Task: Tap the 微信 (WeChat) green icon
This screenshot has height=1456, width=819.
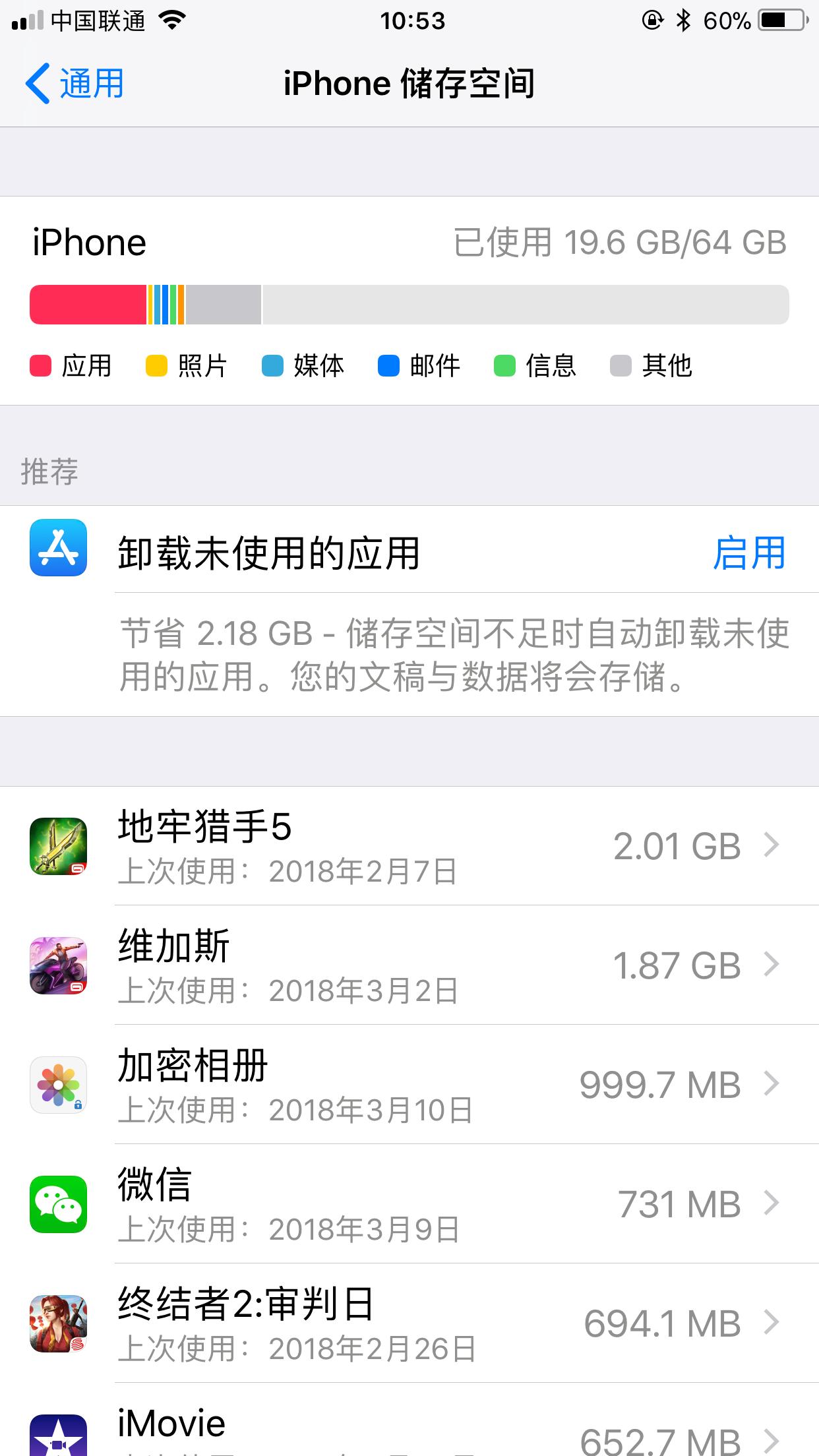Action: point(58,1205)
